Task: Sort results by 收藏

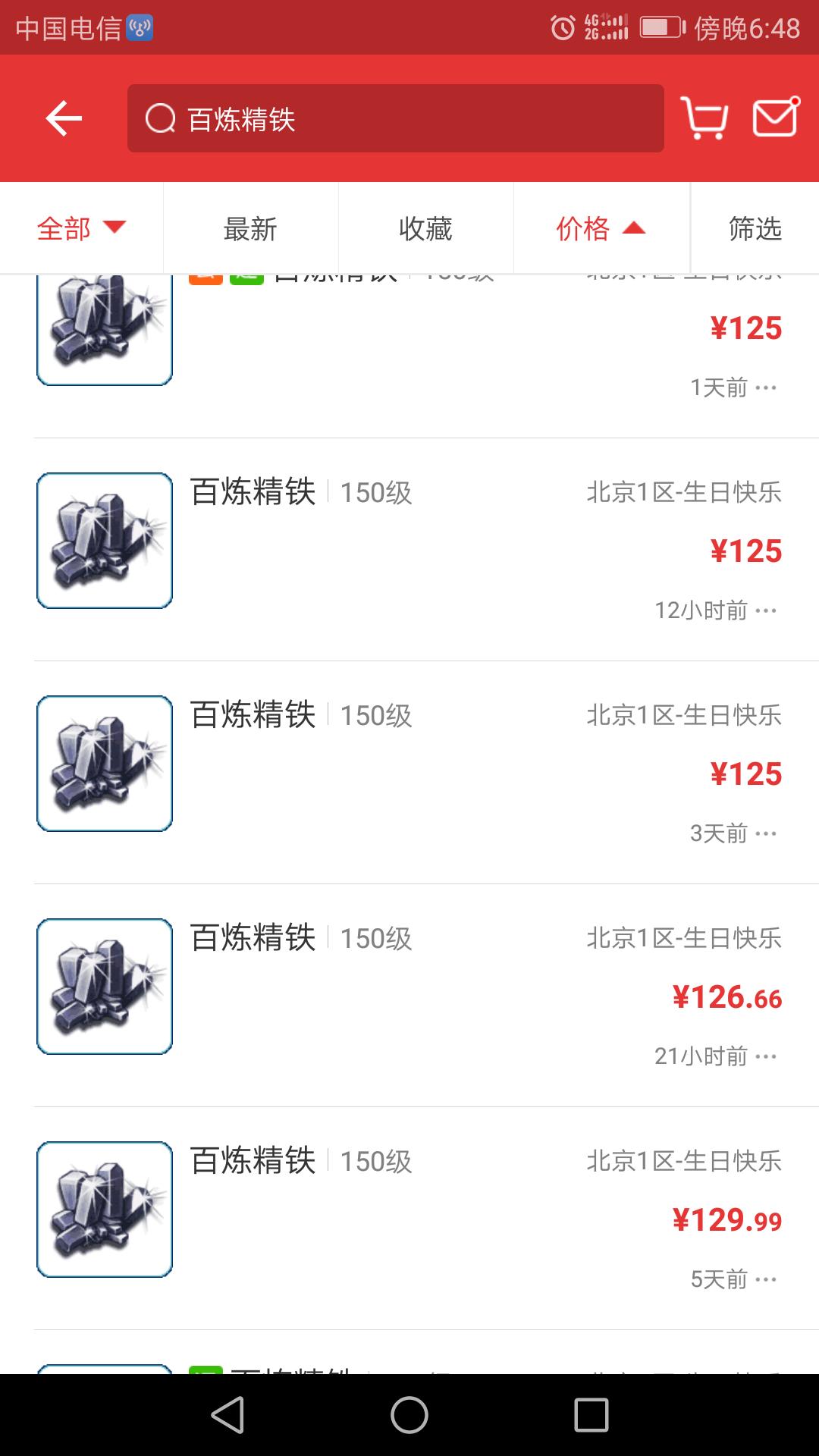Action: pyautogui.click(x=425, y=228)
